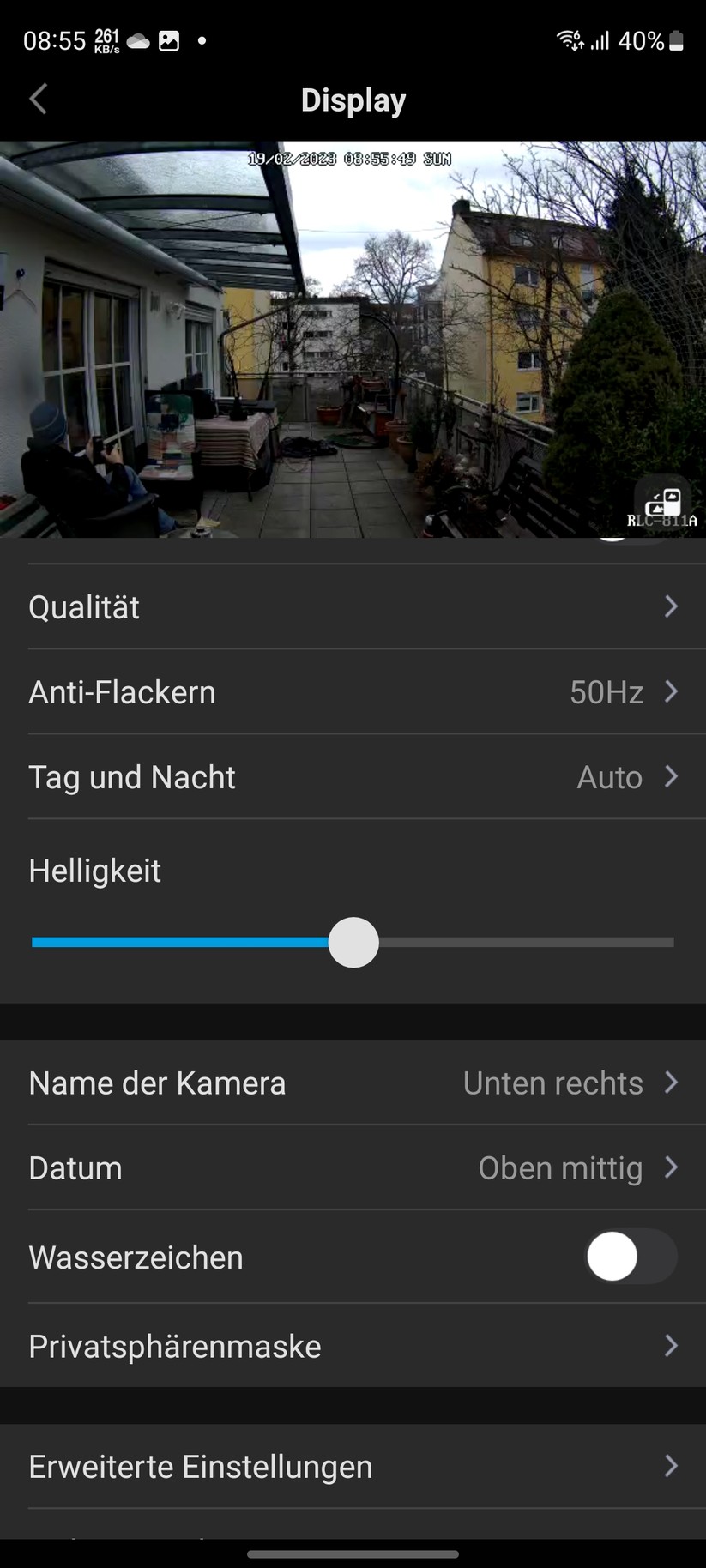This screenshot has height=1568, width=706.
Task: Expand the Datum position chevron
Action: point(673,1167)
